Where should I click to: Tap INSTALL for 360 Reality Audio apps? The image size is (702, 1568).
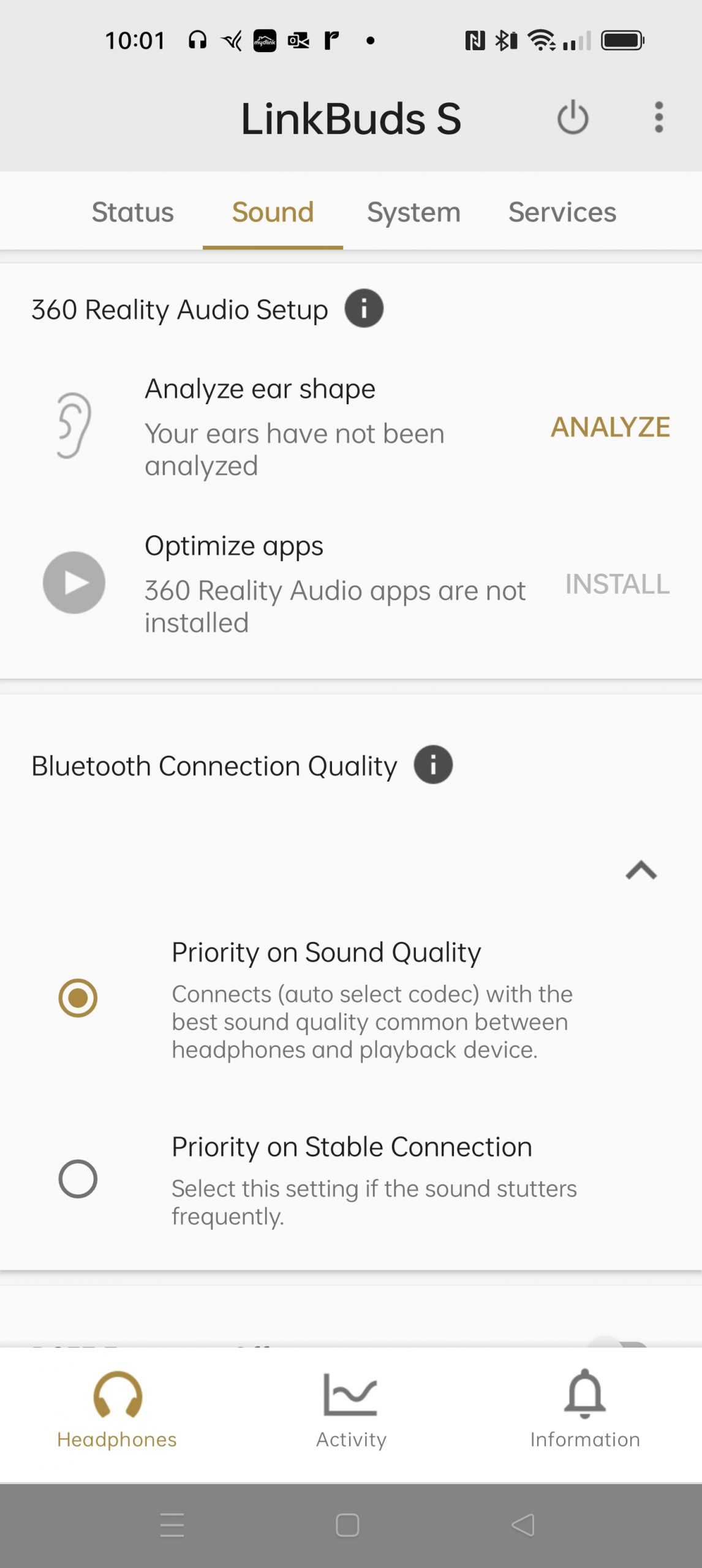[616, 585]
